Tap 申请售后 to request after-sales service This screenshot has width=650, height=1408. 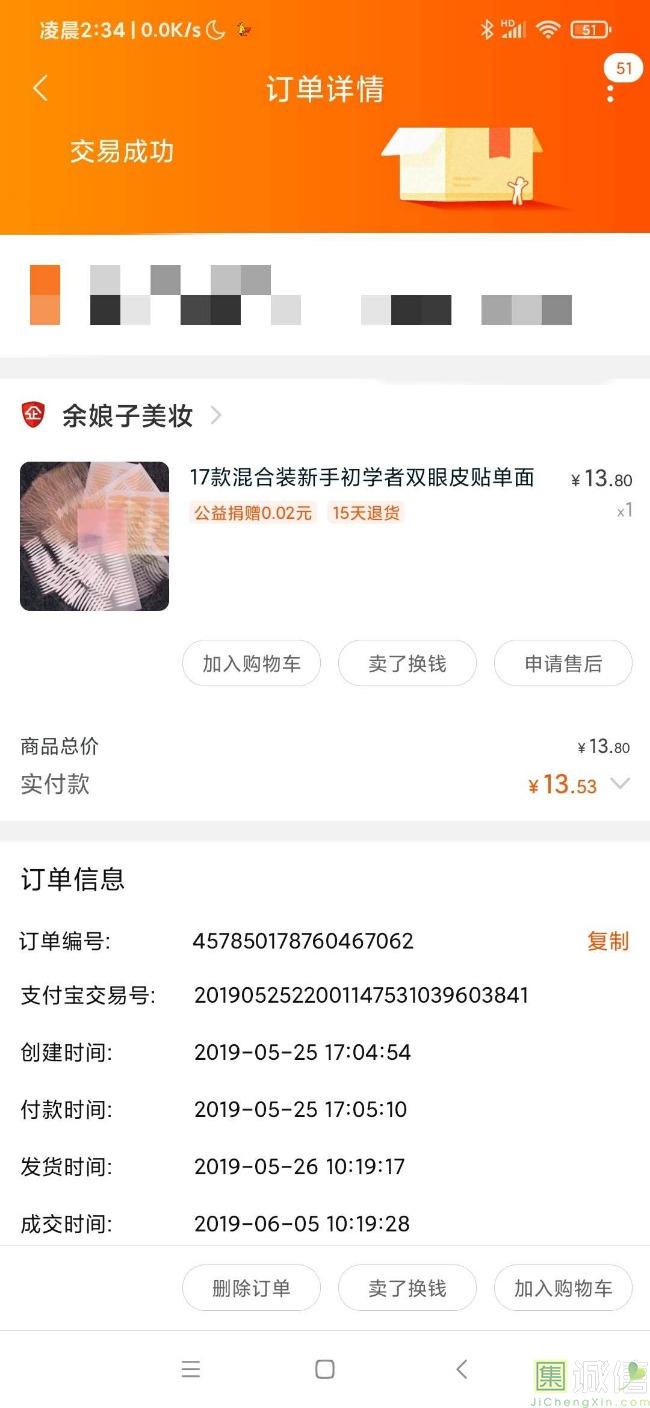pos(563,664)
